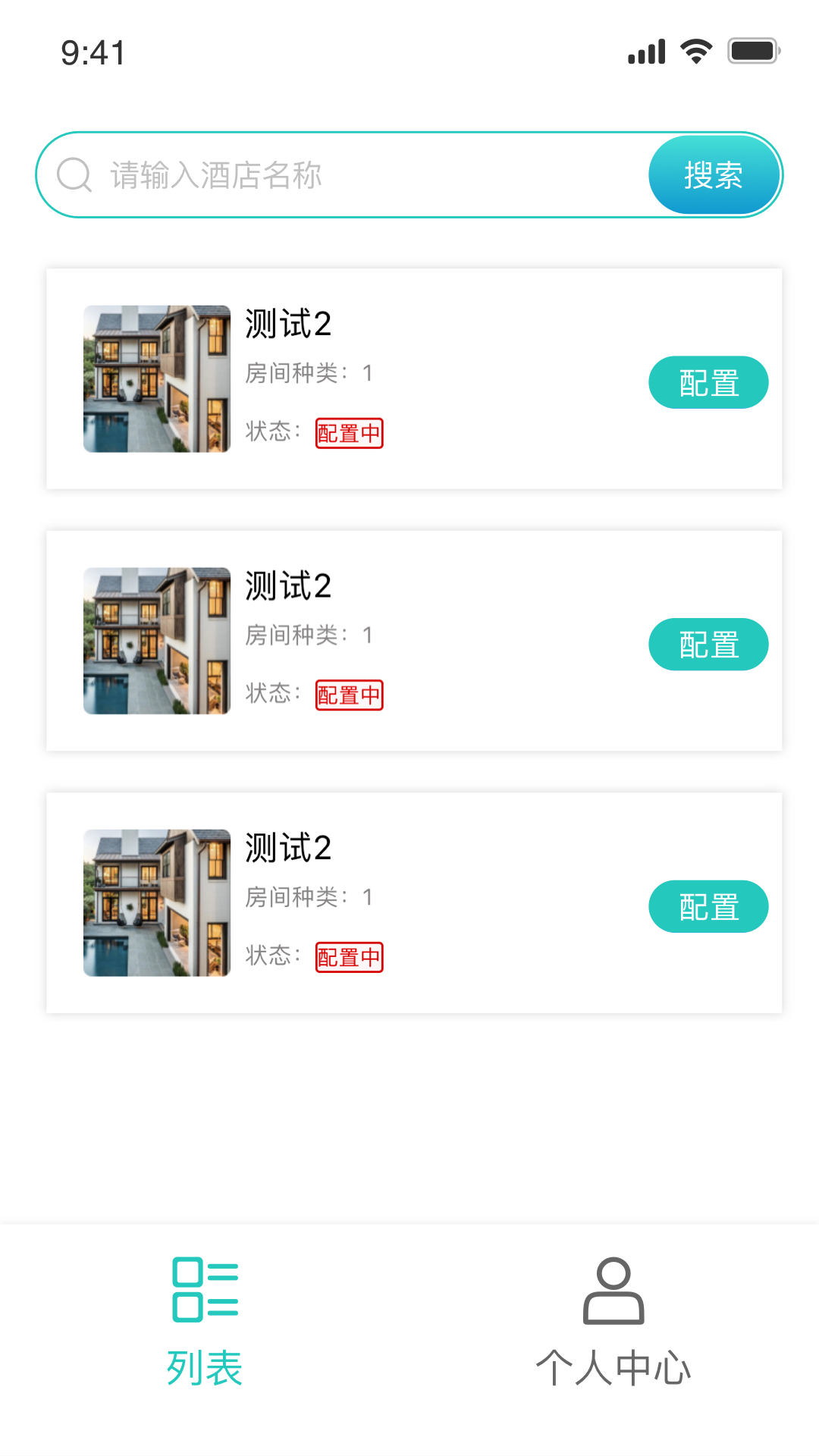Screen dimensions: 819x1456
Task: Tap the first hotel's 配置中 status stamp
Action: (349, 434)
